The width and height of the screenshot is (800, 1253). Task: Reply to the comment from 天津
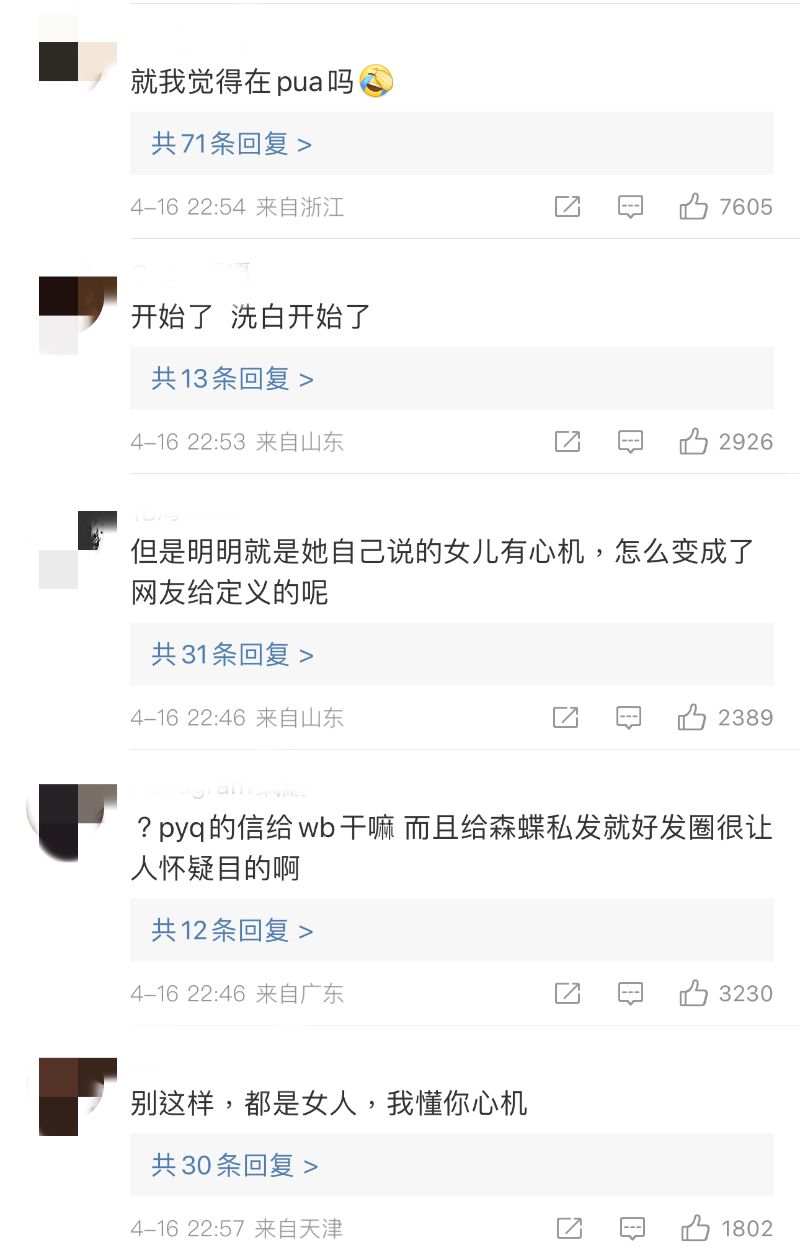[x=631, y=1228]
